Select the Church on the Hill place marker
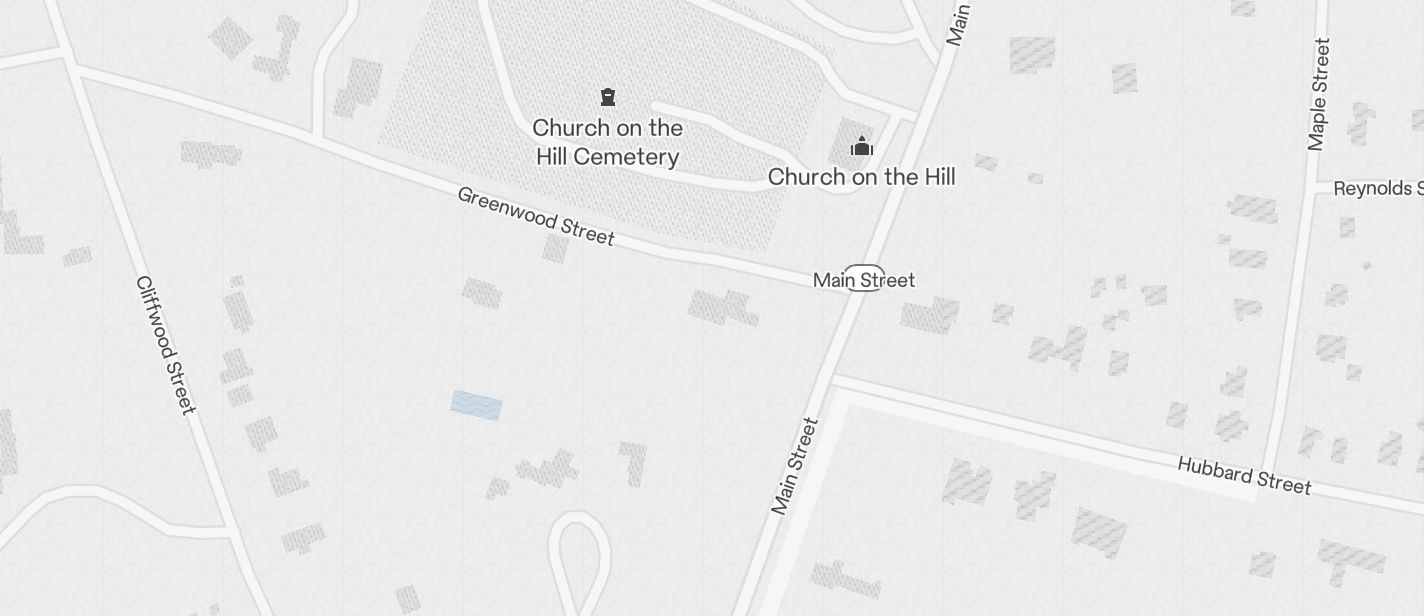1424x616 pixels. click(x=861, y=147)
